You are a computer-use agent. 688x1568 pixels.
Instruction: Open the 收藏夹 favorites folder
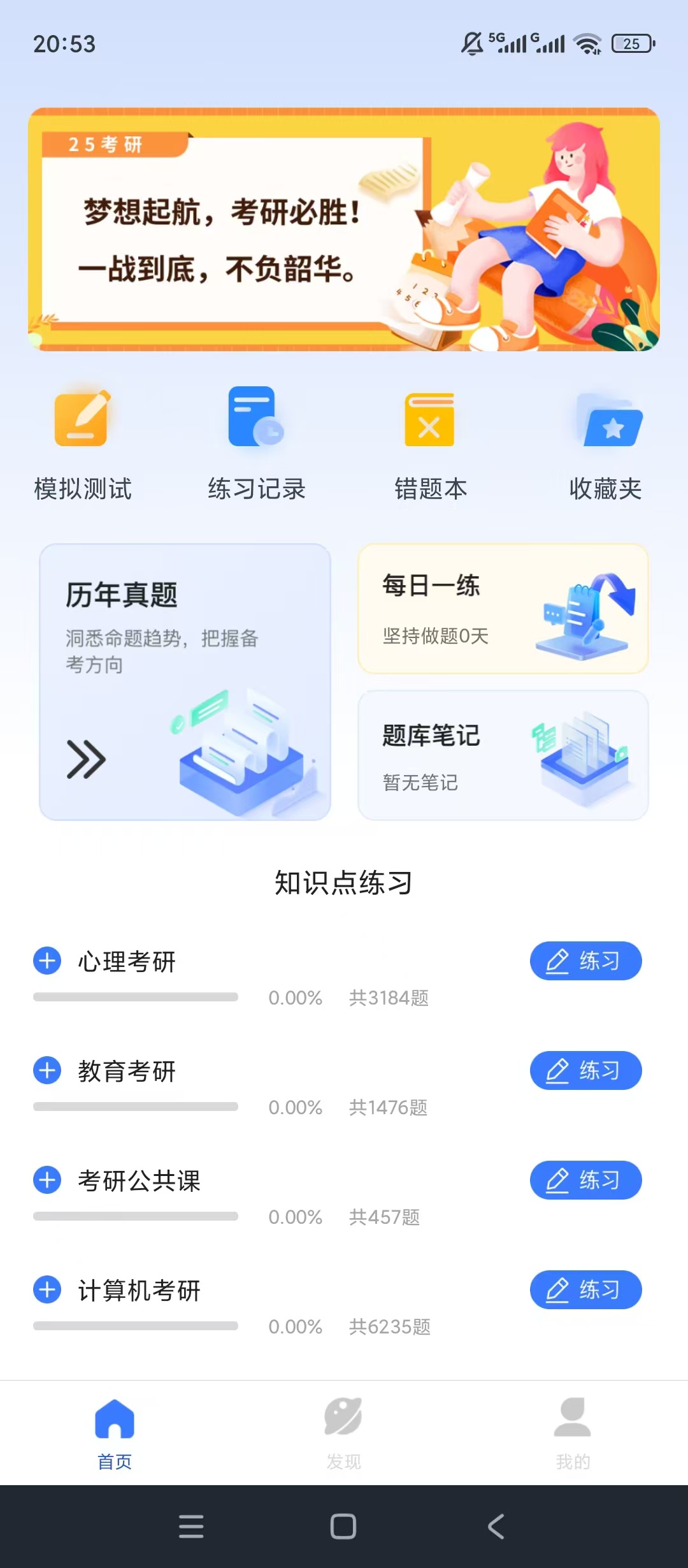tap(605, 444)
